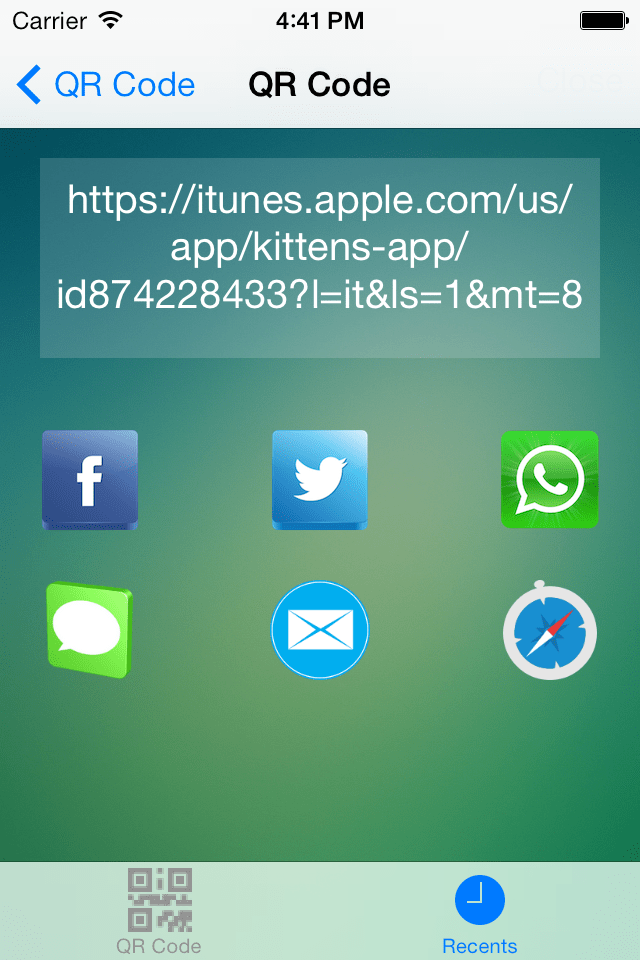Select the Recents tab
Image resolution: width=640 pixels, height=960 pixels.
click(x=480, y=911)
